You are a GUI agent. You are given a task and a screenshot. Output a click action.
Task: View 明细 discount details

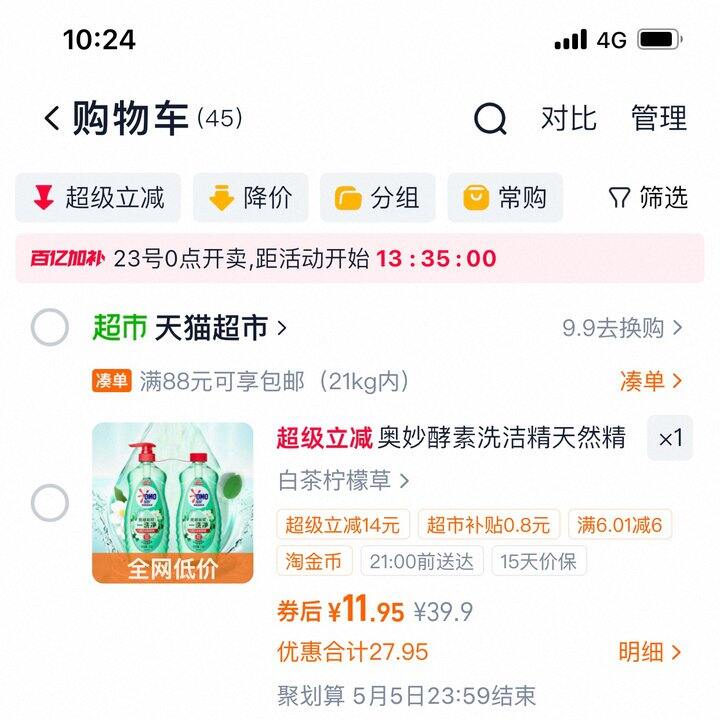[649, 652]
